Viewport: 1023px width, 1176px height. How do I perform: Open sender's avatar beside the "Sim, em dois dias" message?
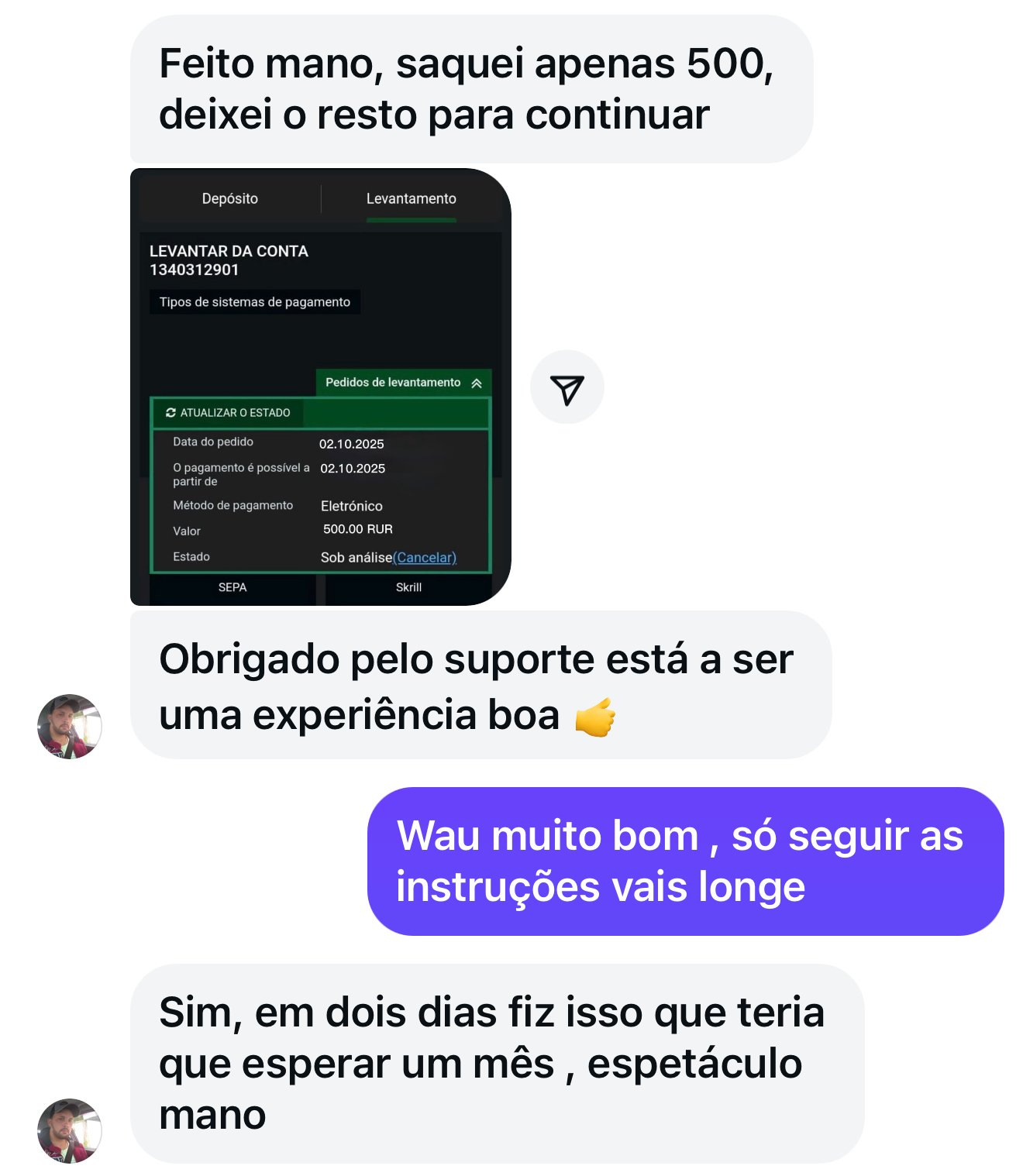tap(70, 1130)
